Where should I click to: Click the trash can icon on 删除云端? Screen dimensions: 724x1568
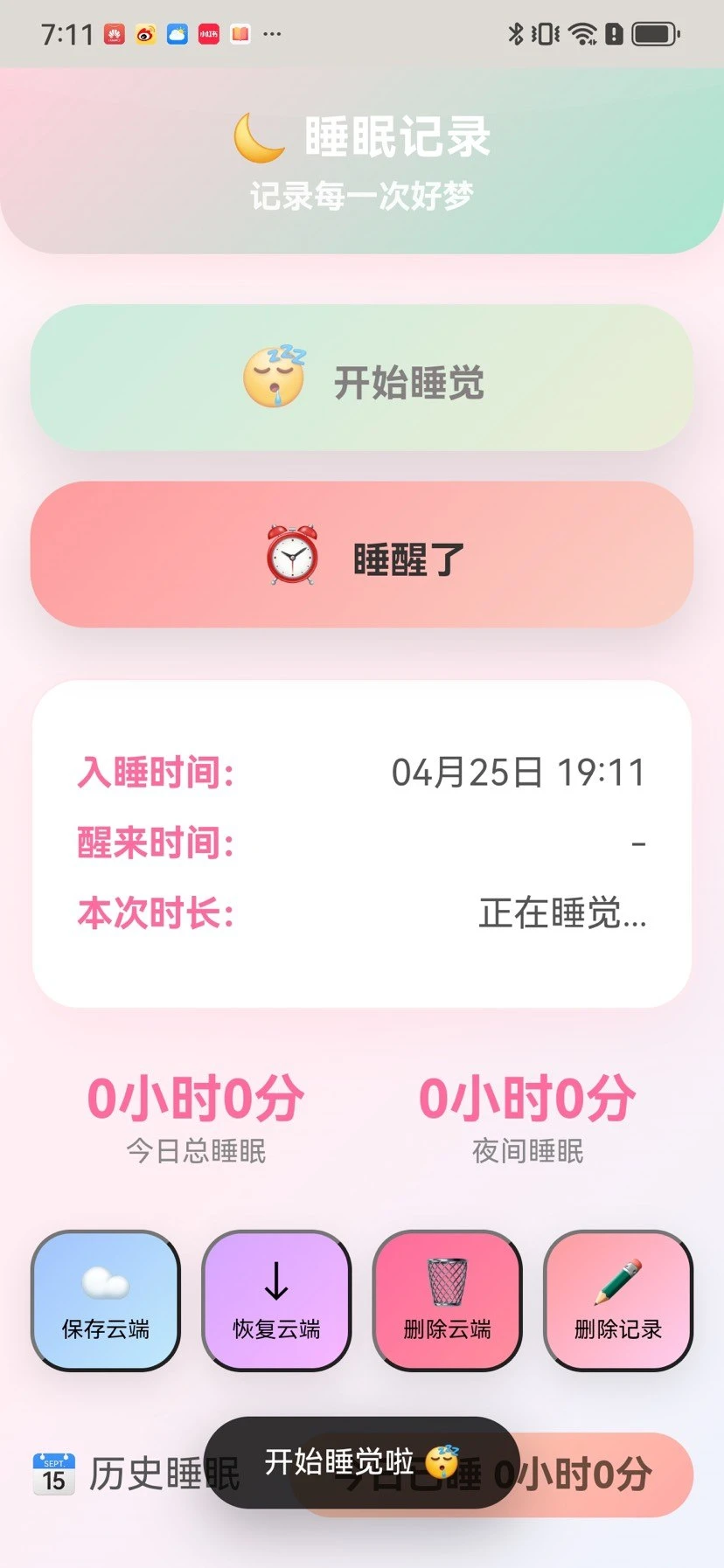click(446, 1281)
